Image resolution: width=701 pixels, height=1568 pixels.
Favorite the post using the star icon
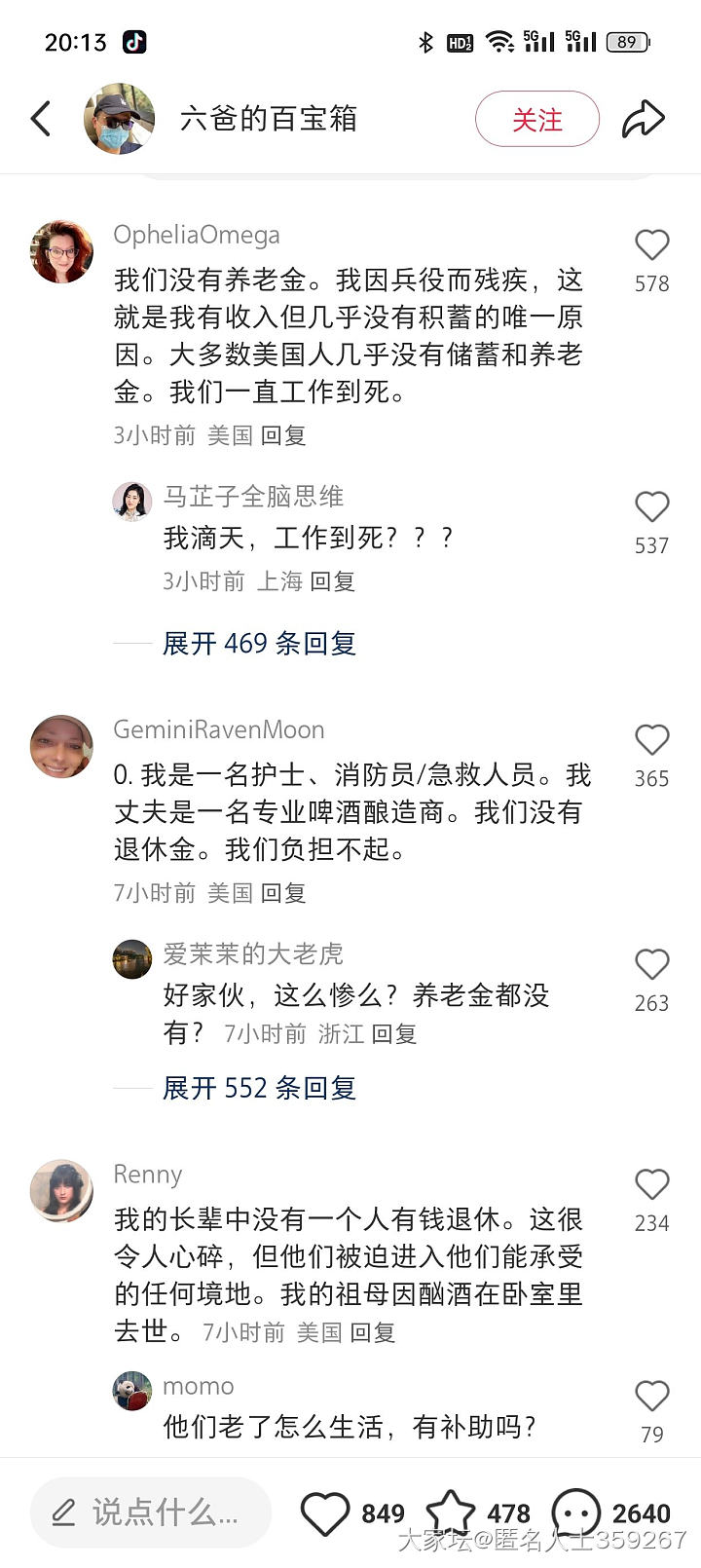[x=451, y=1513]
